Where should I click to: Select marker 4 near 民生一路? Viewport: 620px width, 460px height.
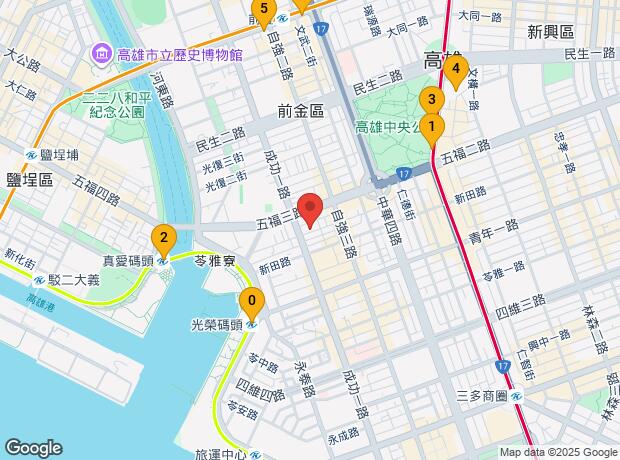pyautogui.click(x=456, y=72)
